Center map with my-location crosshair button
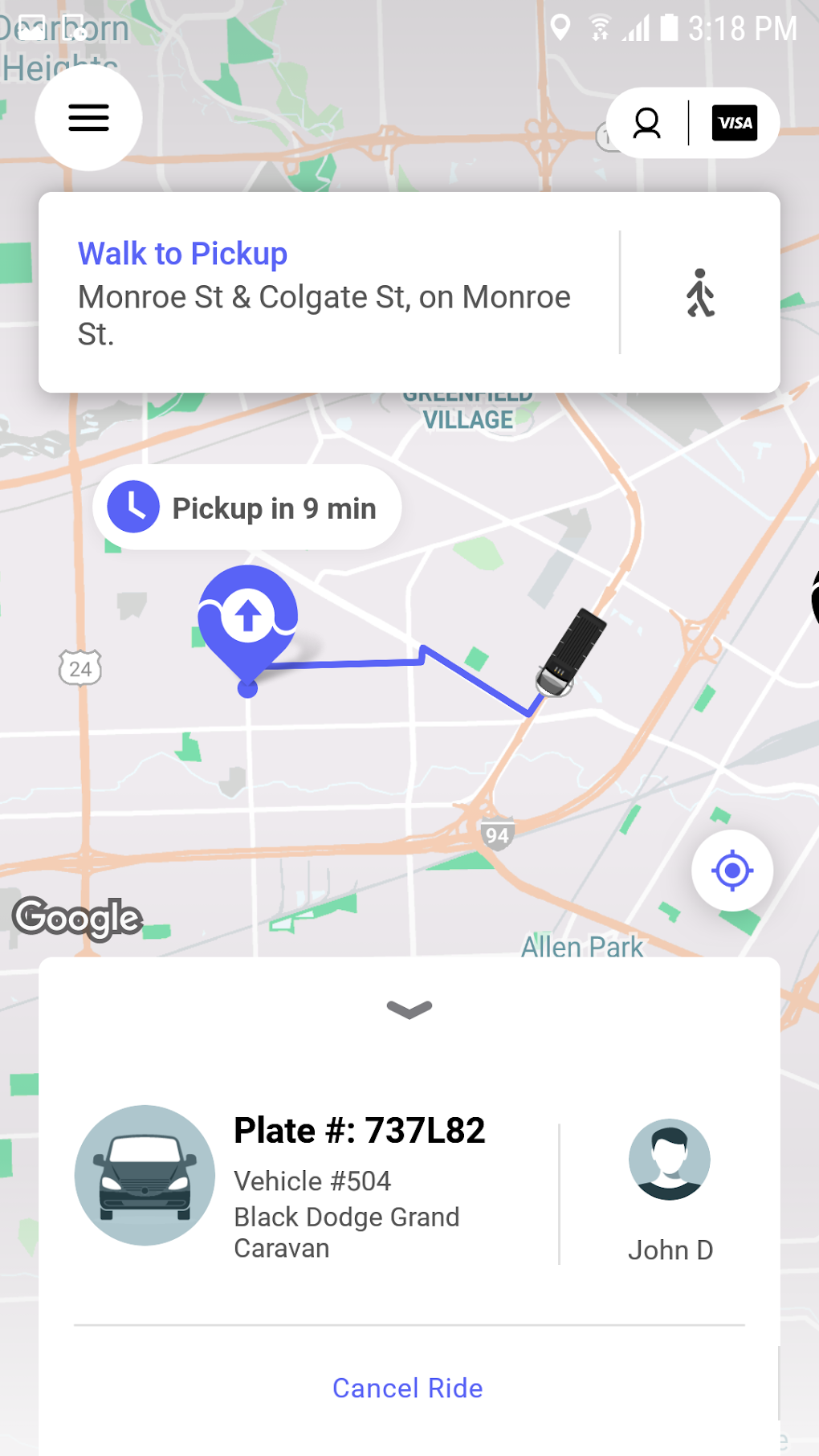 731,871
